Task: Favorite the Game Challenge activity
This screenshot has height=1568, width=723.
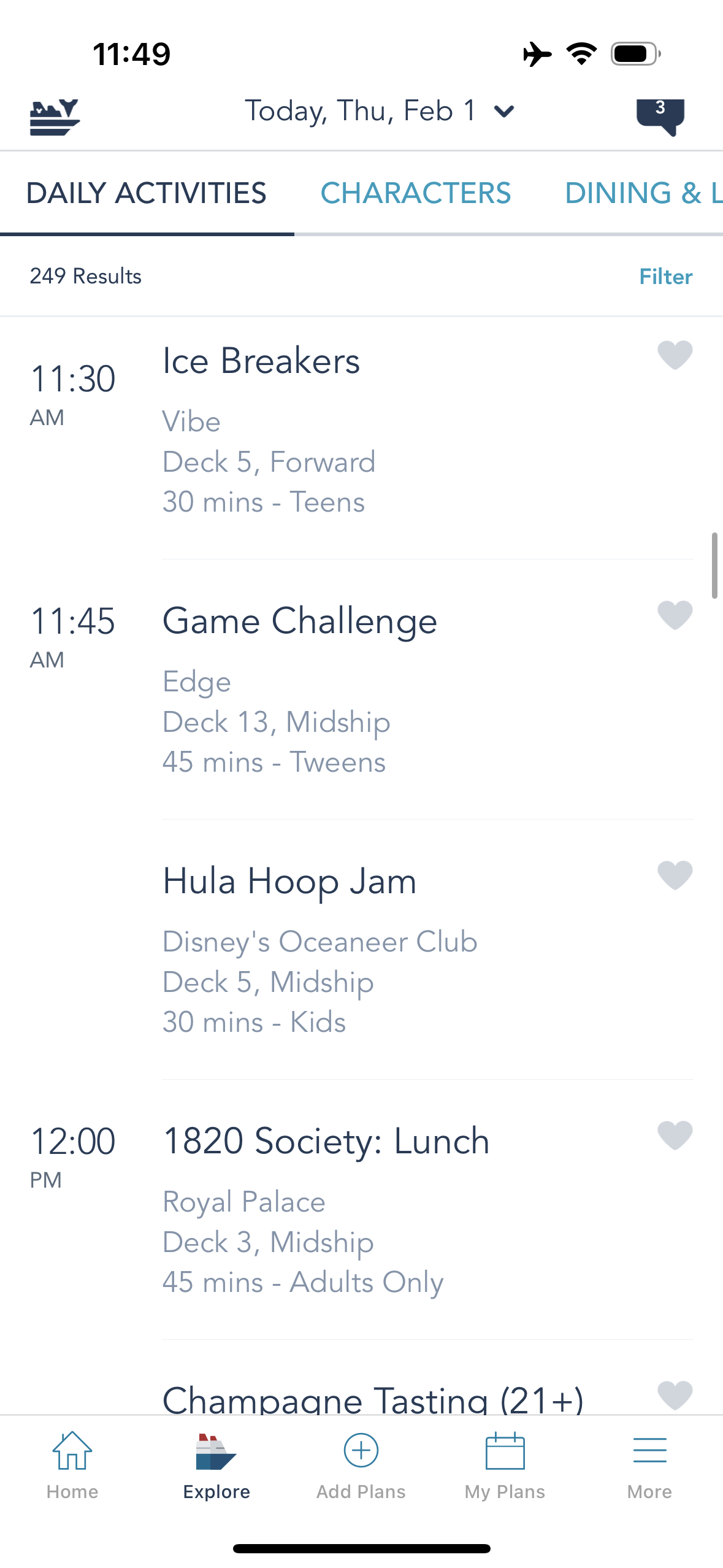Action: click(x=675, y=615)
